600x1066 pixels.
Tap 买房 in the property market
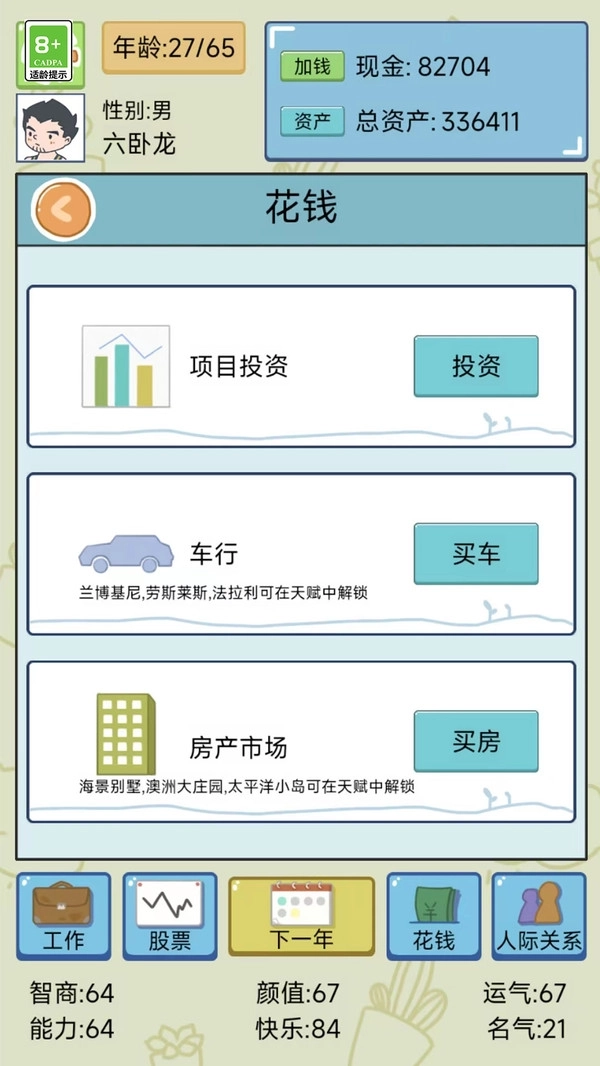[x=476, y=742]
